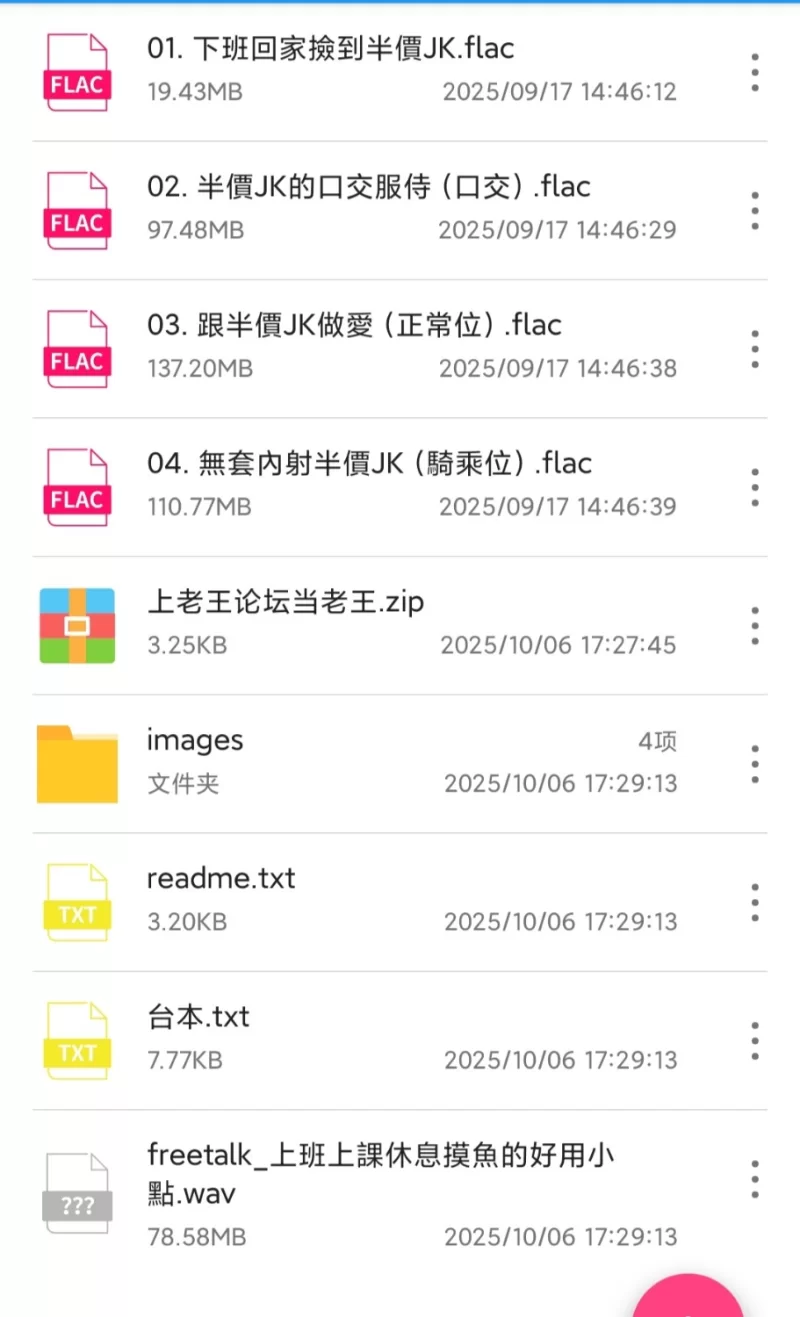Show more options for readme.txt
The height and width of the screenshot is (1317, 800).
coord(755,902)
